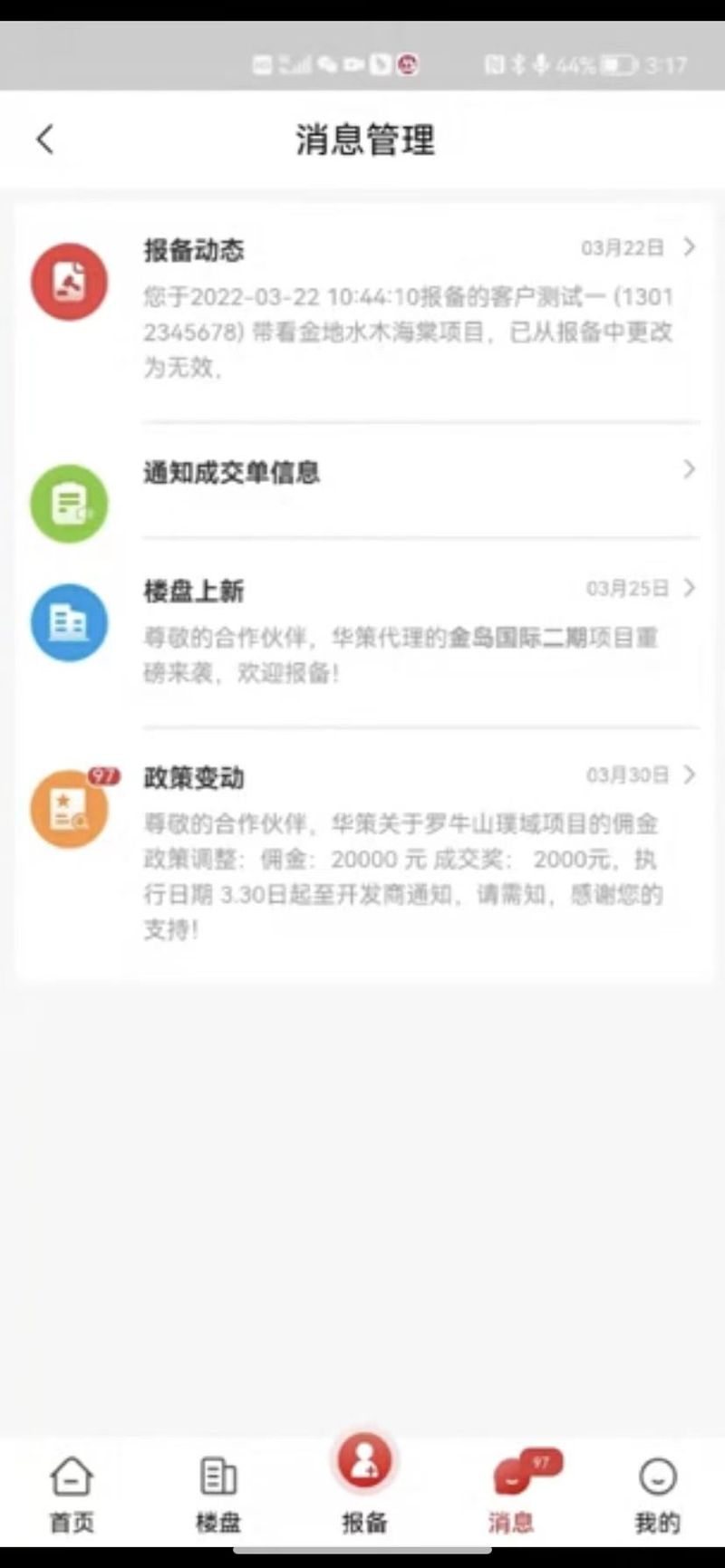Image resolution: width=725 pixels, height=1568 pixels.
Task: Open the 政策变动 message row
Action: [408, 851]
